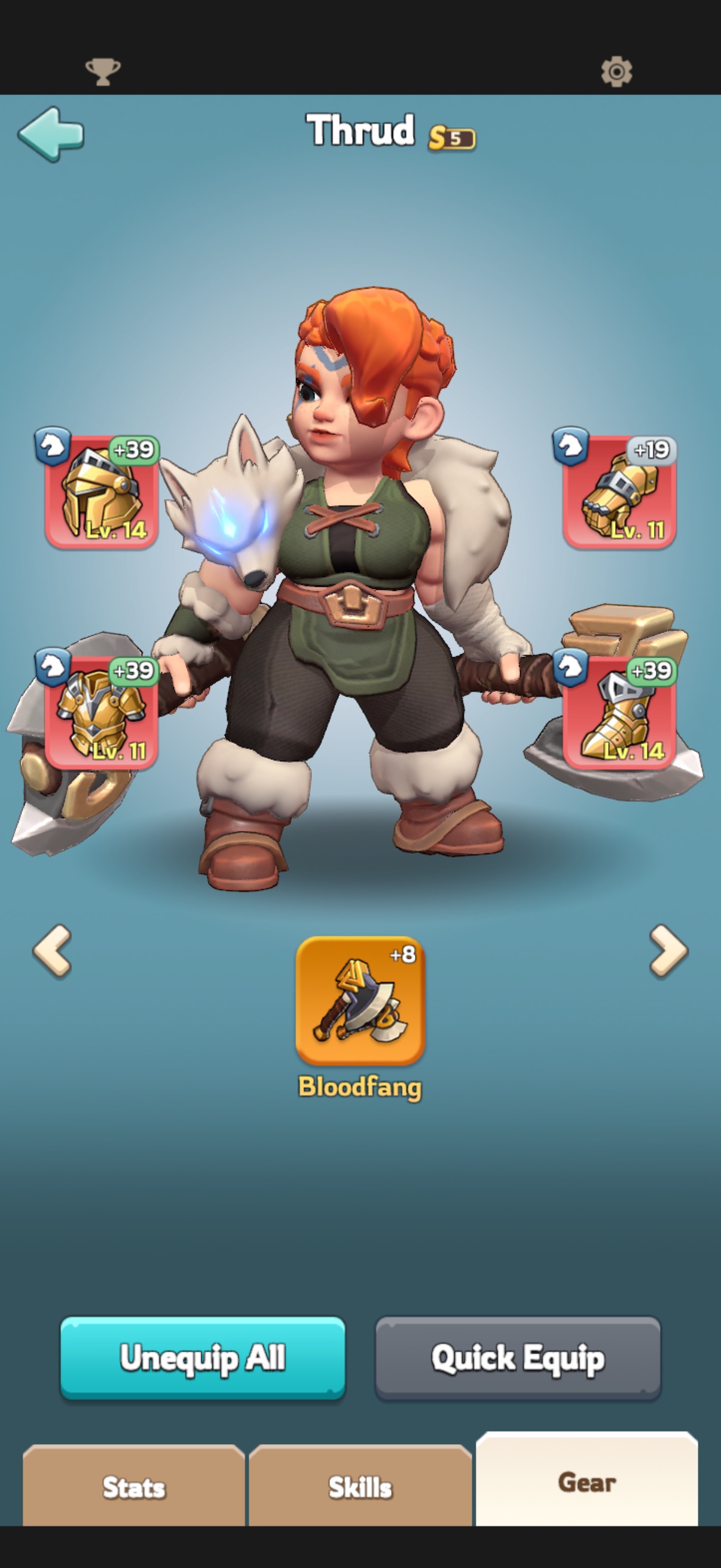721x1568 pixels.
Task: Switch to the Stats tab
Action: point(134,1485)
